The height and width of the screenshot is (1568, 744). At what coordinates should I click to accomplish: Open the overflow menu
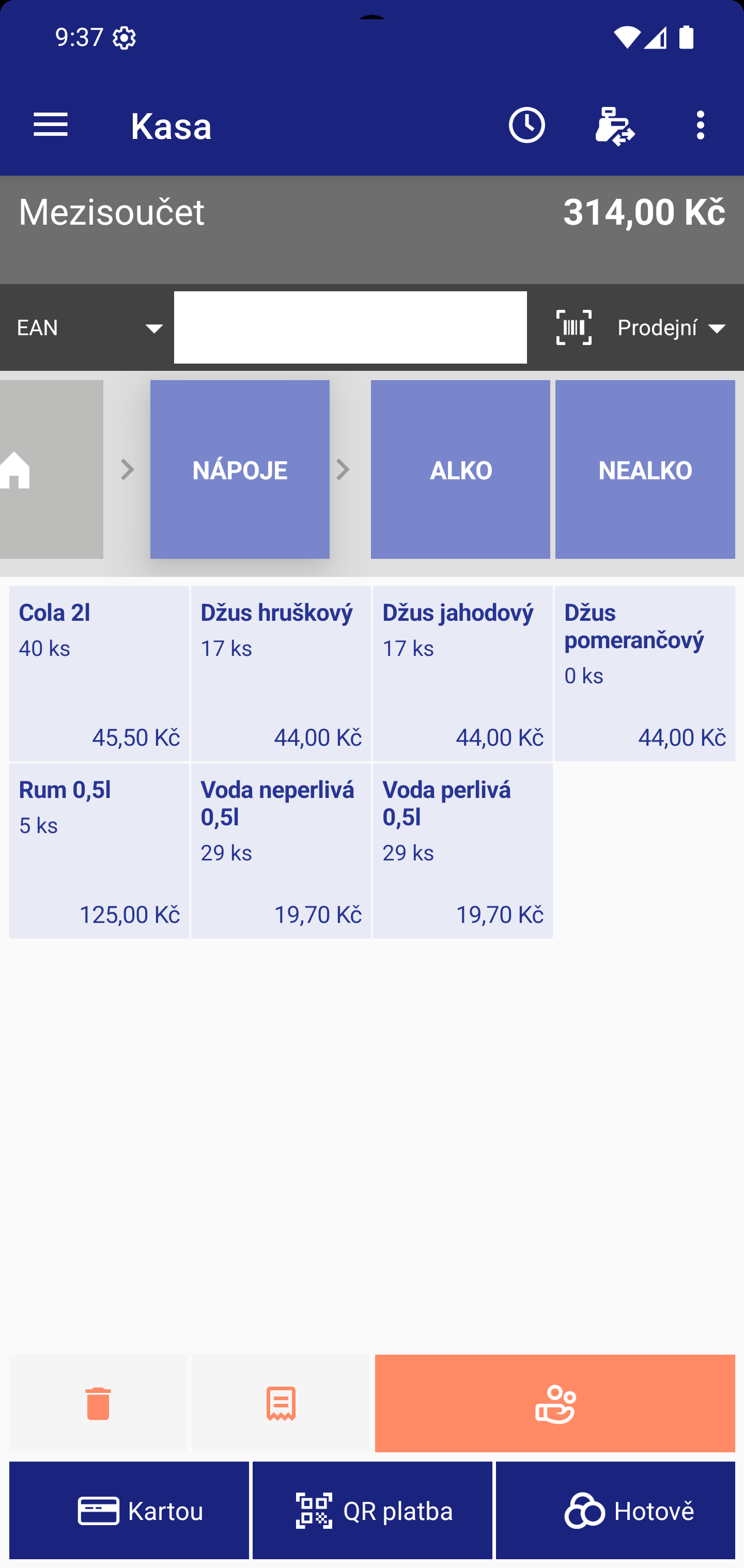coord(701,126)
